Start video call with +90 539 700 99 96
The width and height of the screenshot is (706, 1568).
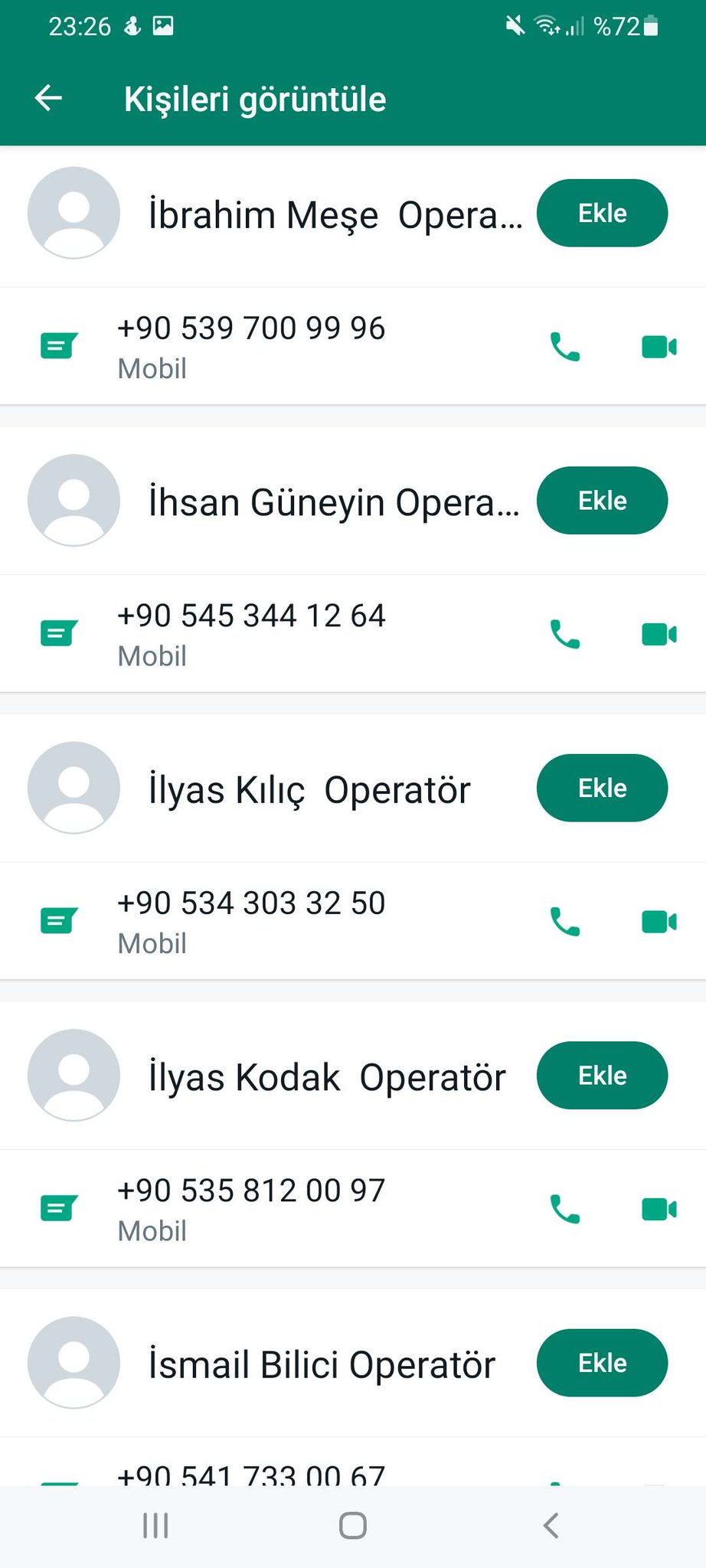click(x=659, y=347)
